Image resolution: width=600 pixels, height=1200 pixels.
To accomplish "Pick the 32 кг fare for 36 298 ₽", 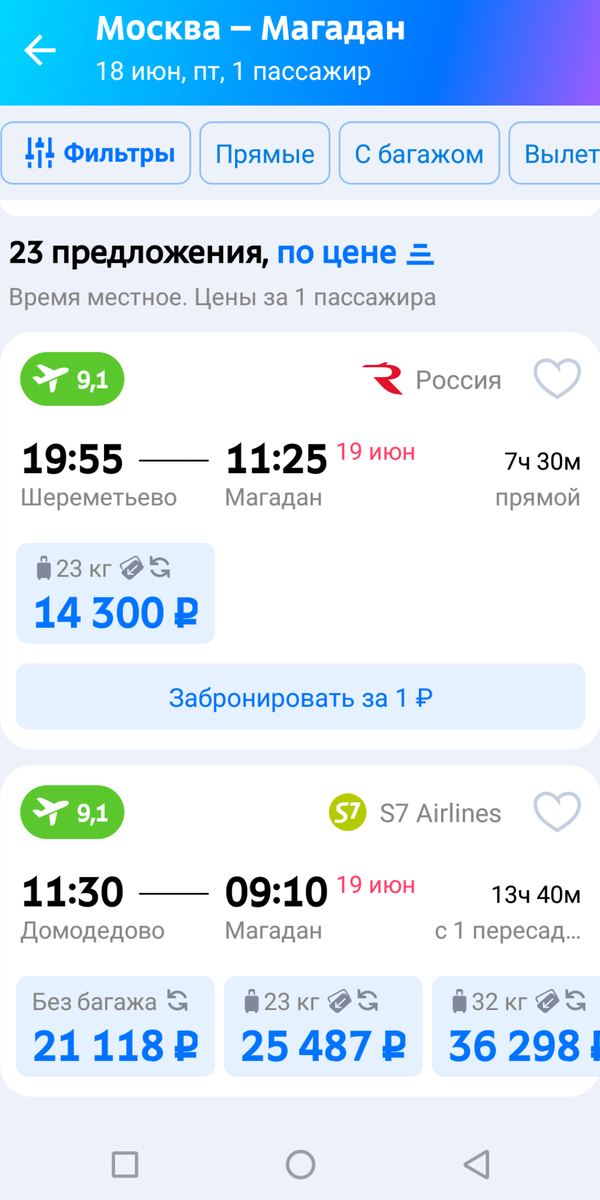I will 516,1026.
